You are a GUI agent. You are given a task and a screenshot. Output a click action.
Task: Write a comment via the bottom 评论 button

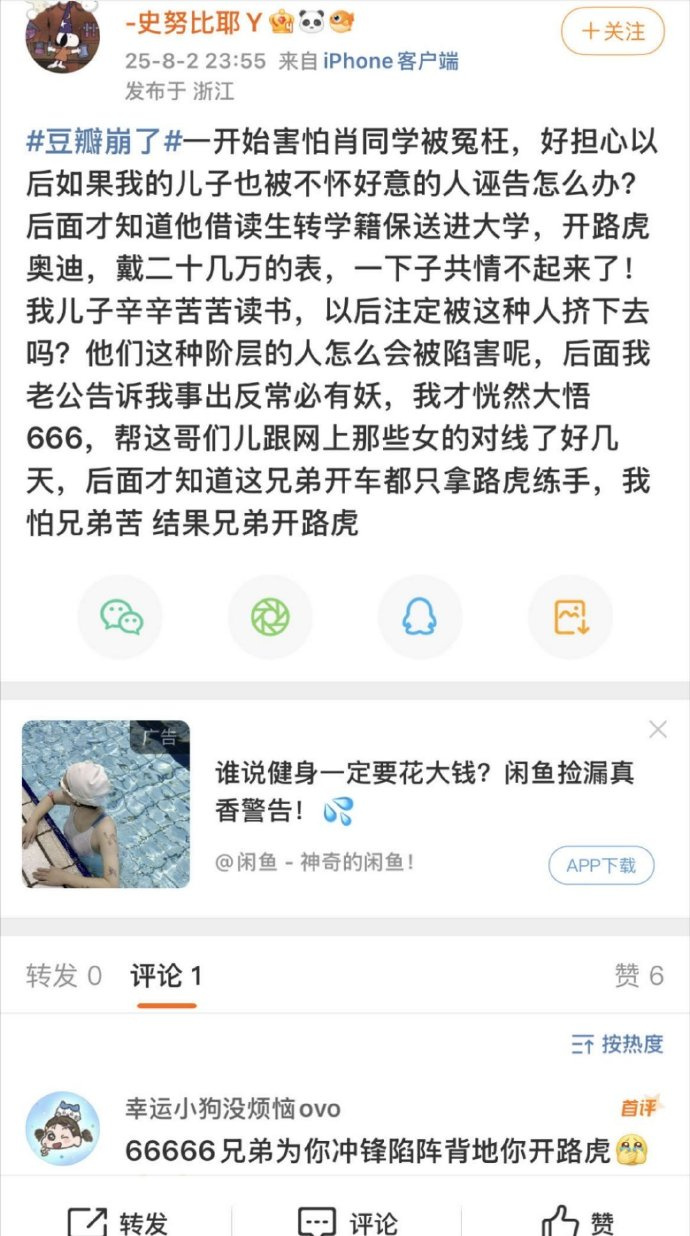[x=348, y=1222]
